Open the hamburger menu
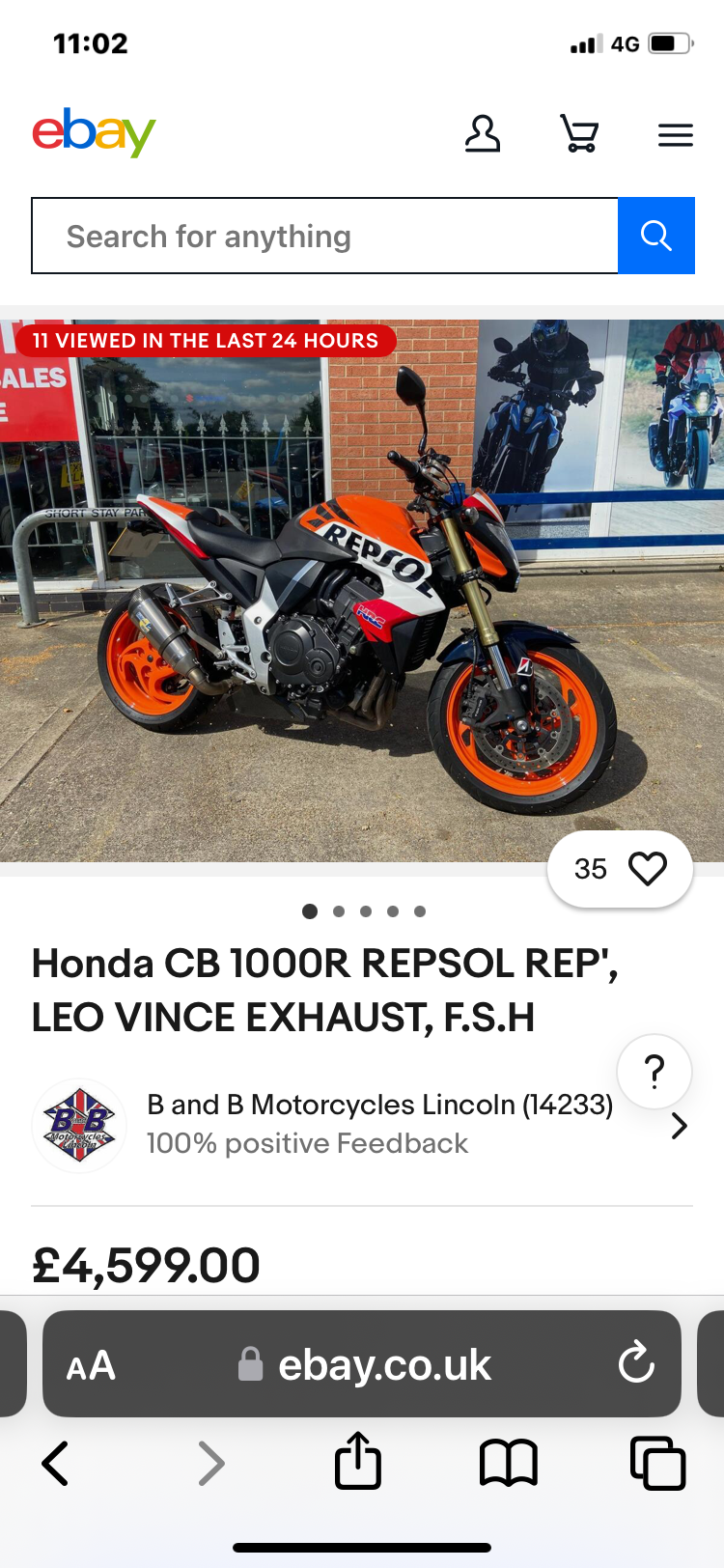The height and width of the screenshot is (1568, 724). pos(676,135)
